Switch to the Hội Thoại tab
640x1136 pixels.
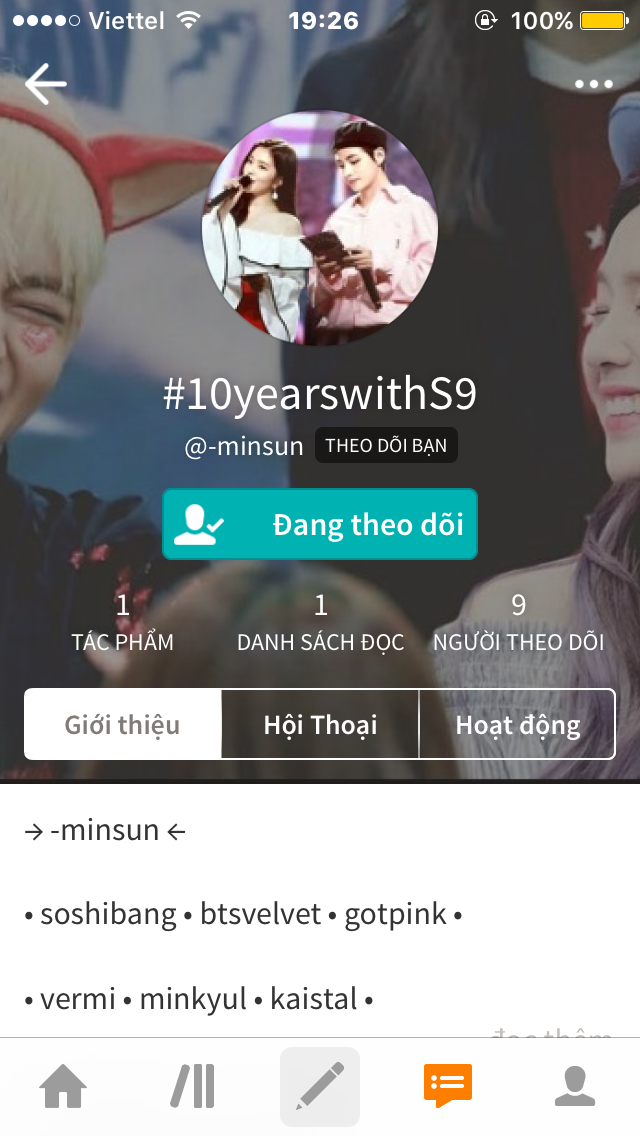(x=320, y=724)
